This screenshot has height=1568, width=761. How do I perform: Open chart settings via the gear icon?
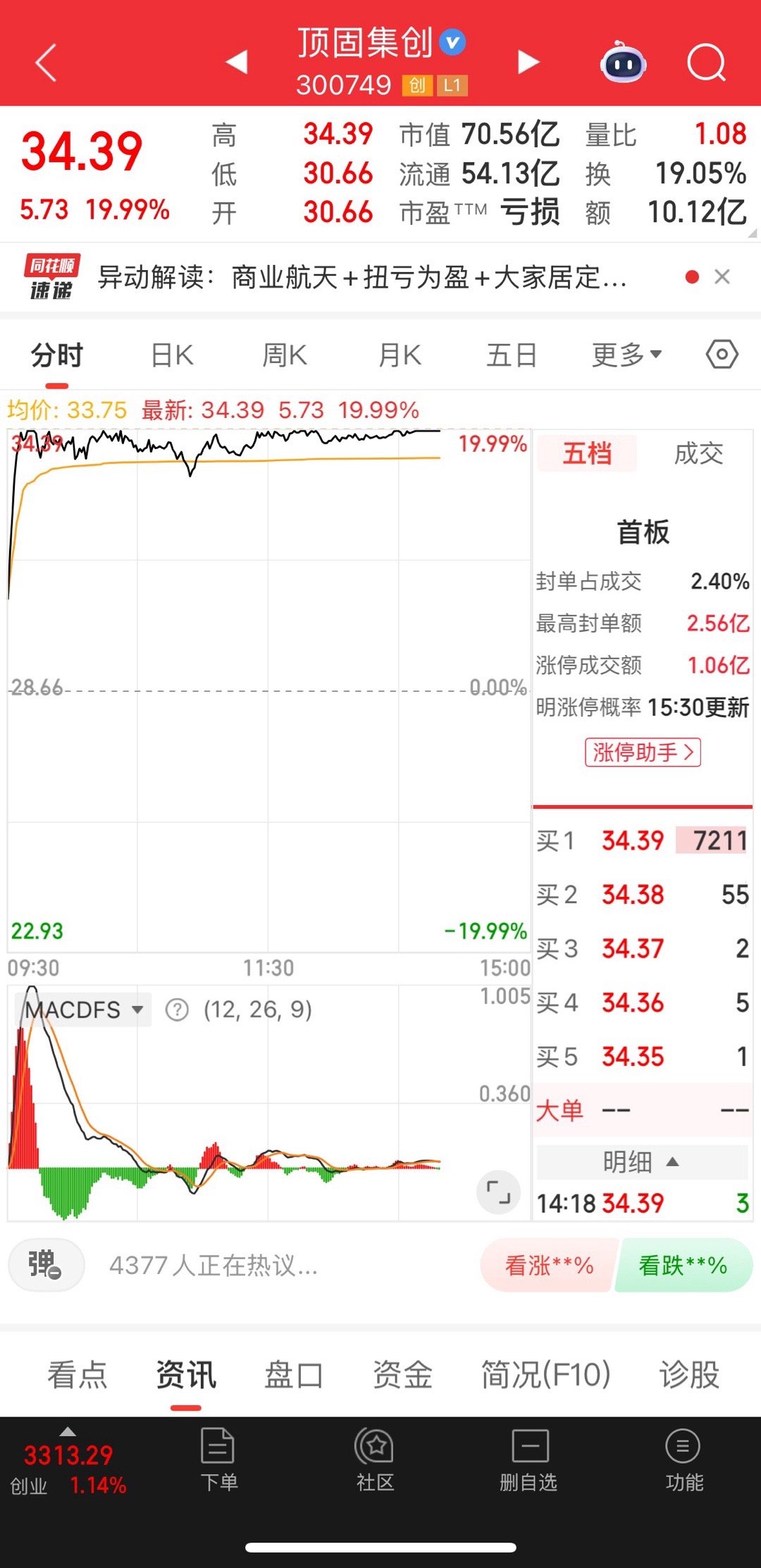point(721,355)
